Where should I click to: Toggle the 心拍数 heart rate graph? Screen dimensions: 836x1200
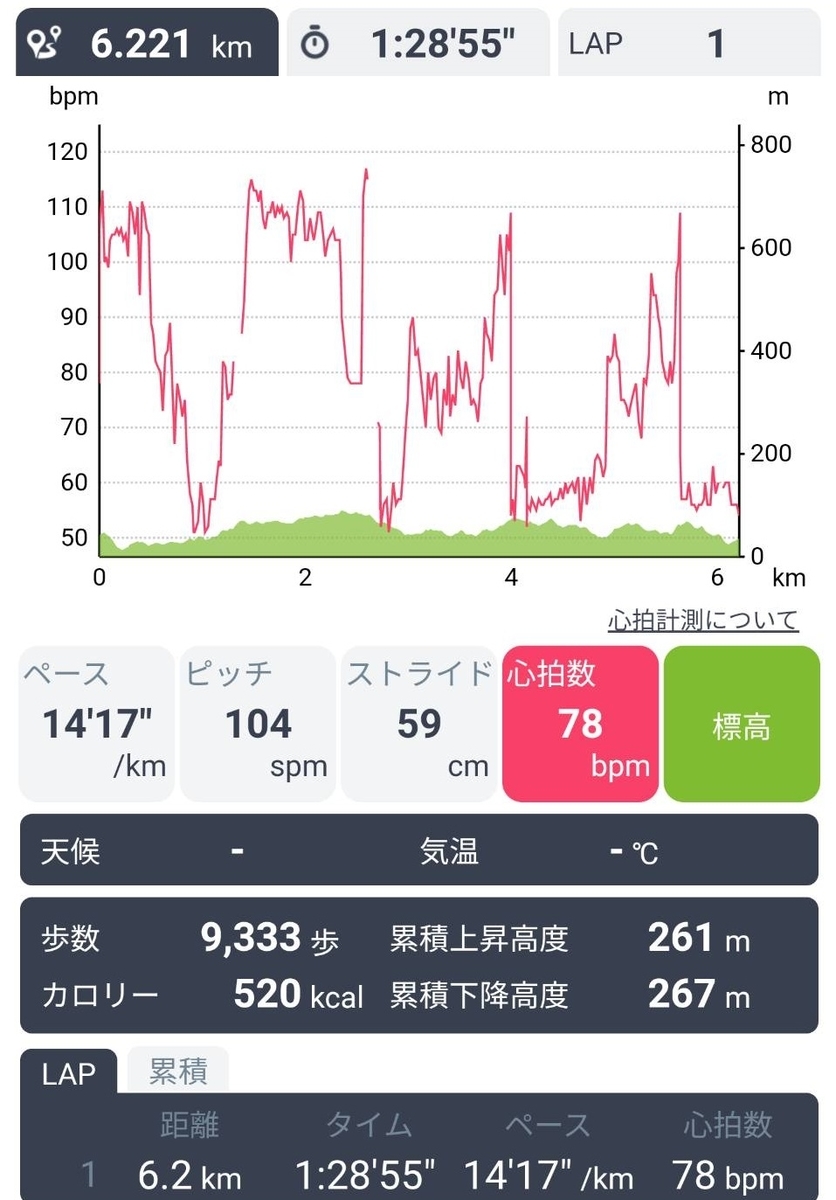580,723
